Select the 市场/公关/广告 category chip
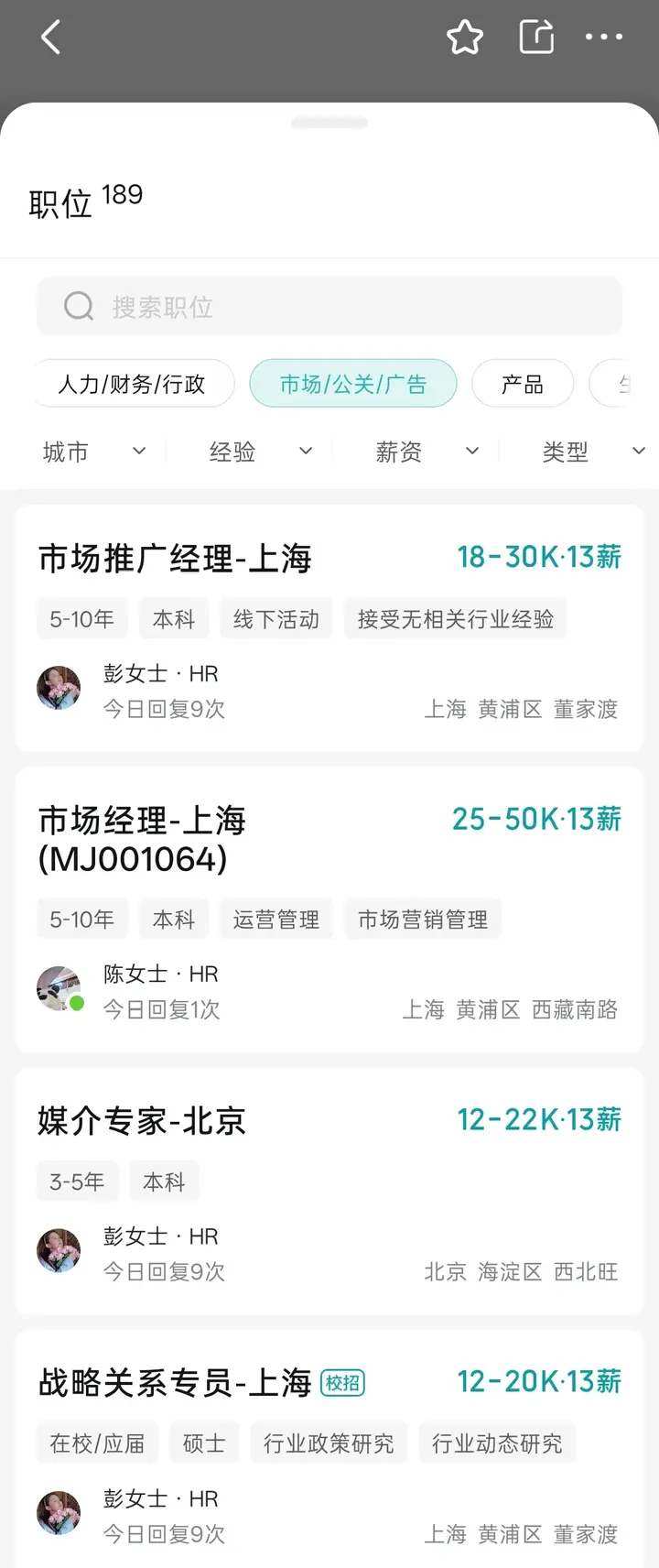659x1568 pixels. 353,384
